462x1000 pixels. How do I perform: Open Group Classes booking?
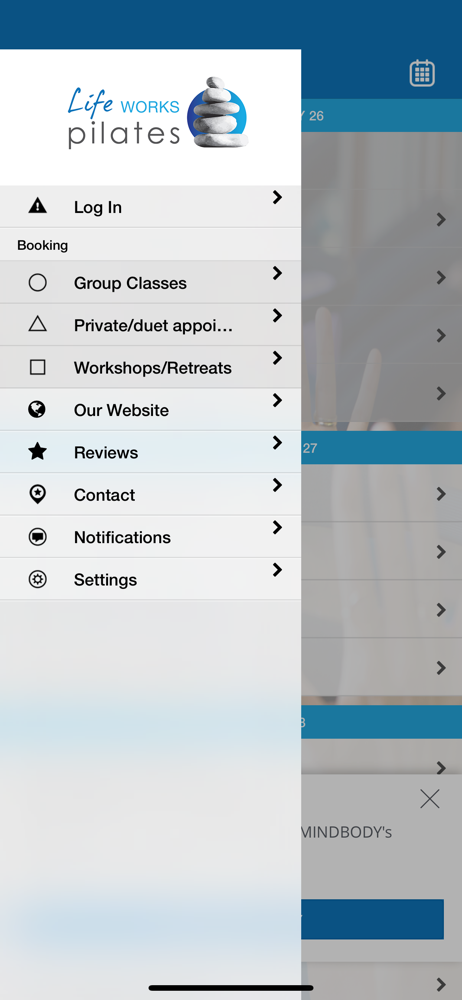tap(151, 283)
